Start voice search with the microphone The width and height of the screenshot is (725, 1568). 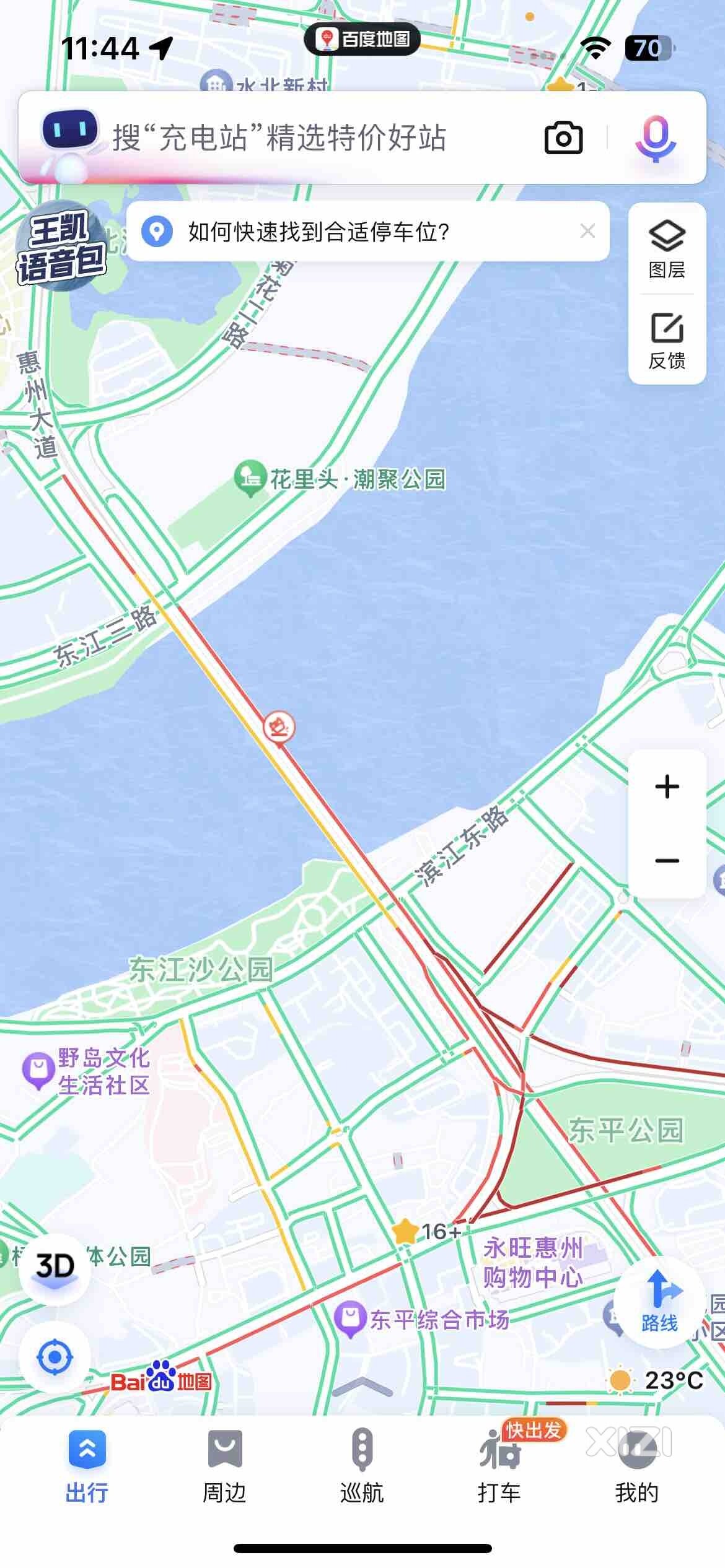point(655,138)
